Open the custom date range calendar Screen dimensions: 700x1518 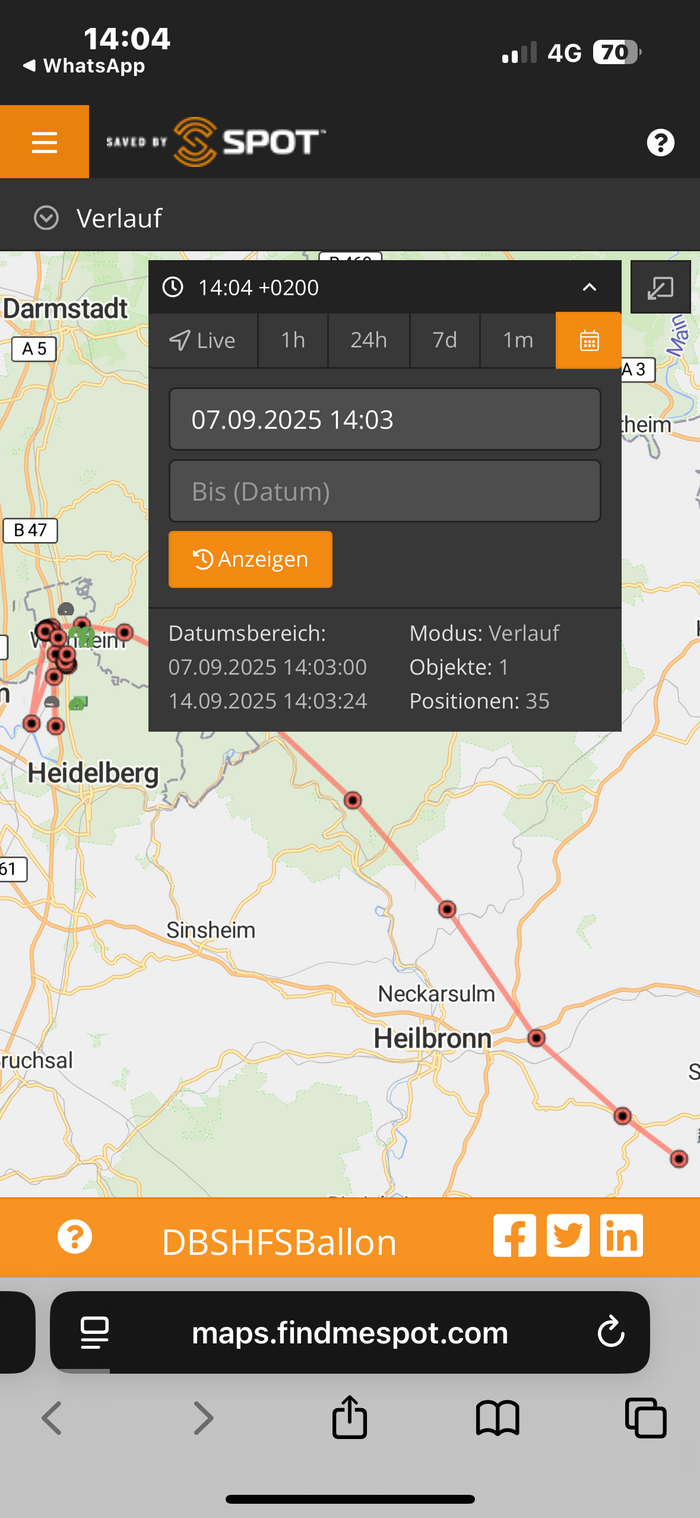(x=589, y=340)
